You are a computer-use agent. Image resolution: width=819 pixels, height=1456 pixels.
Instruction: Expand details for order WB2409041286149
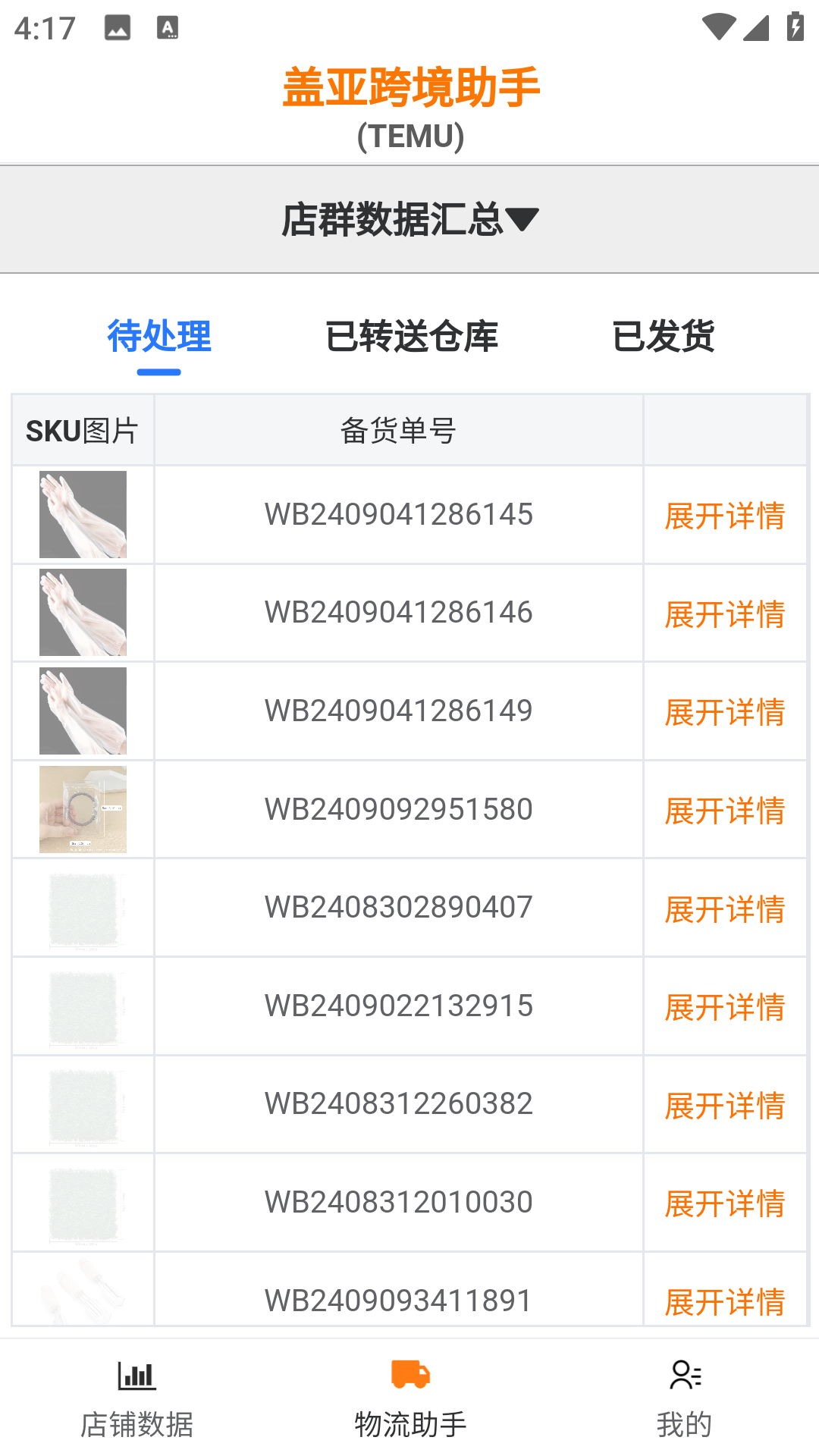[x=724, y=712]
